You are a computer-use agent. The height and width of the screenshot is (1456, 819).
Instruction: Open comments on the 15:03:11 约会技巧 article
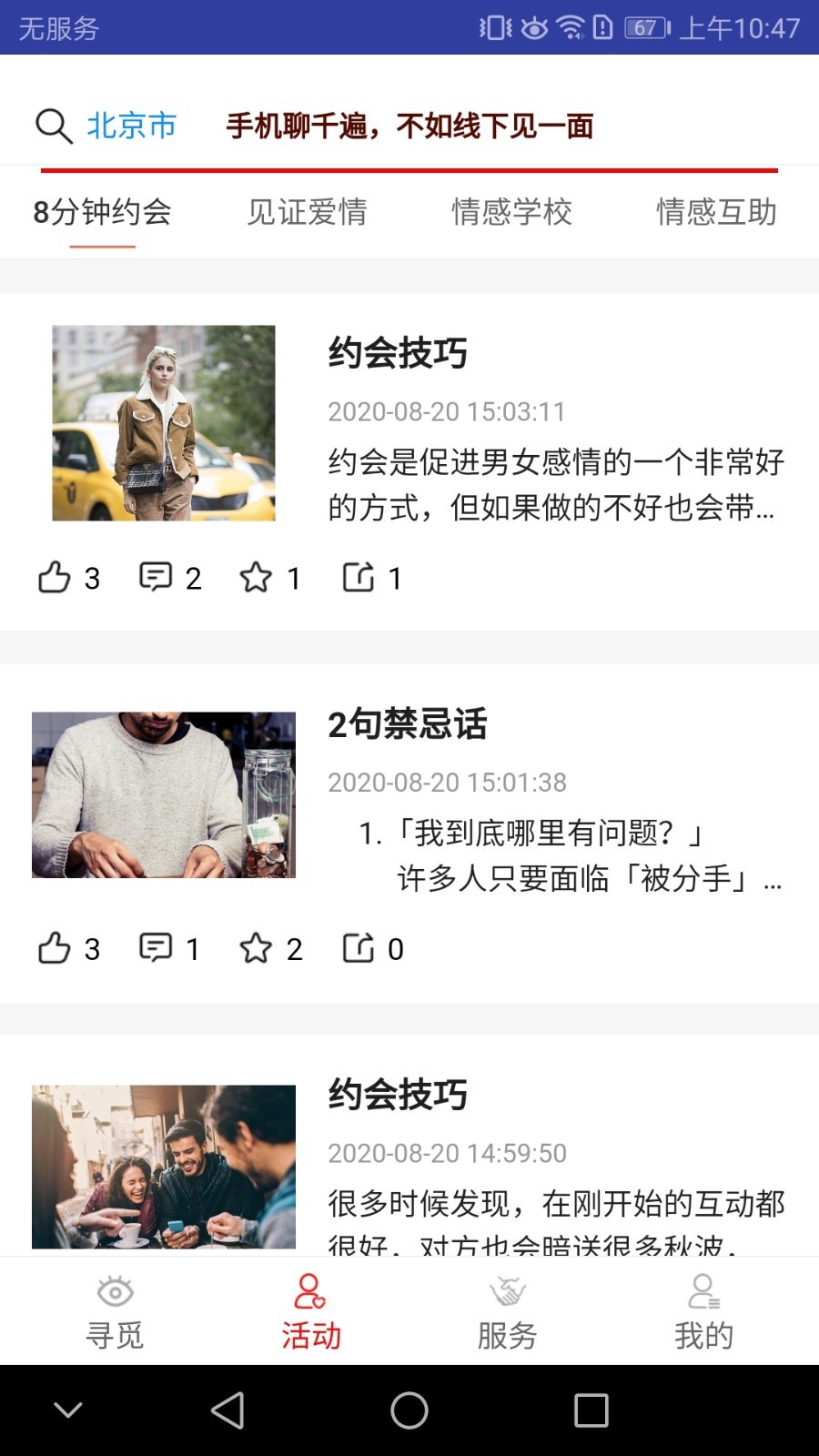[156, 577]
